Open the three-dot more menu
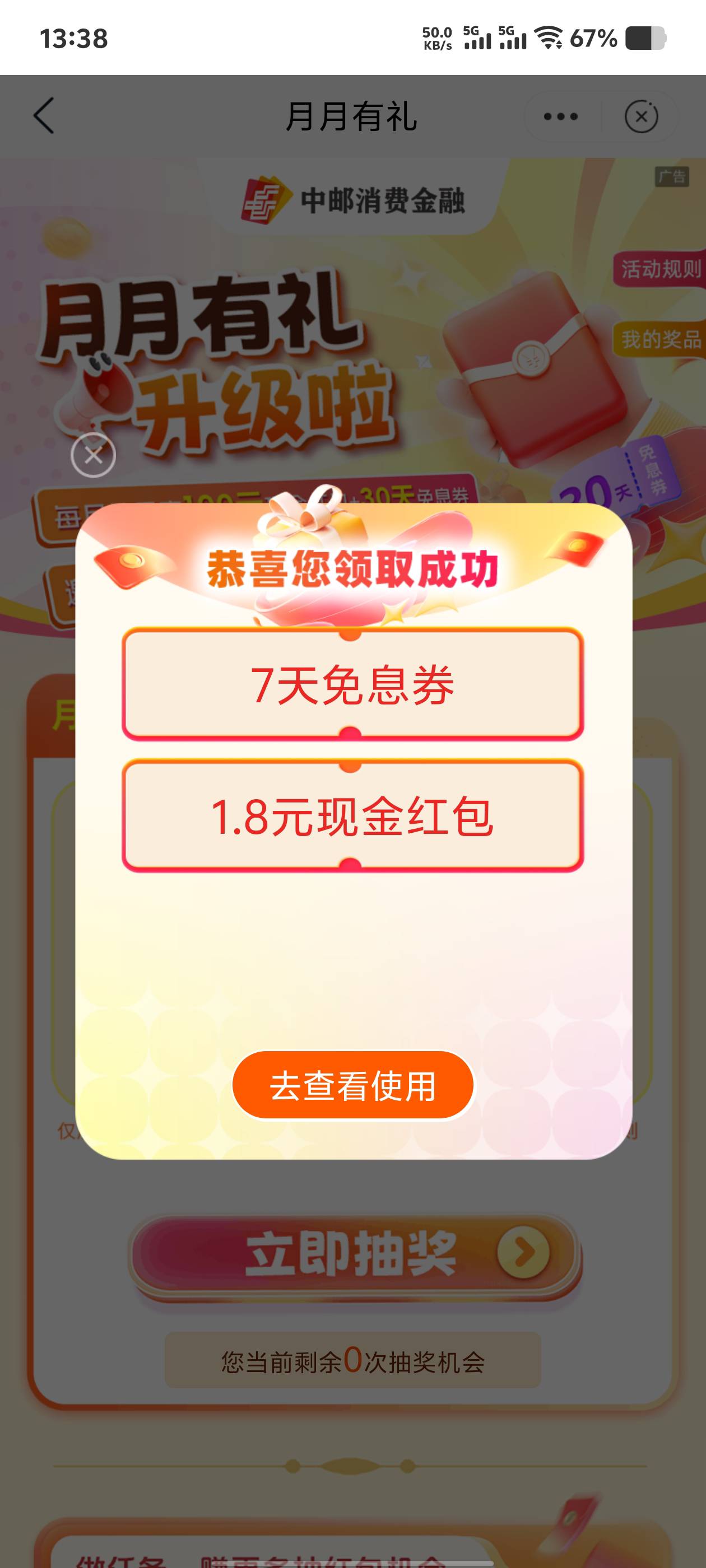Screen dimensions: 706x1568 560,116
